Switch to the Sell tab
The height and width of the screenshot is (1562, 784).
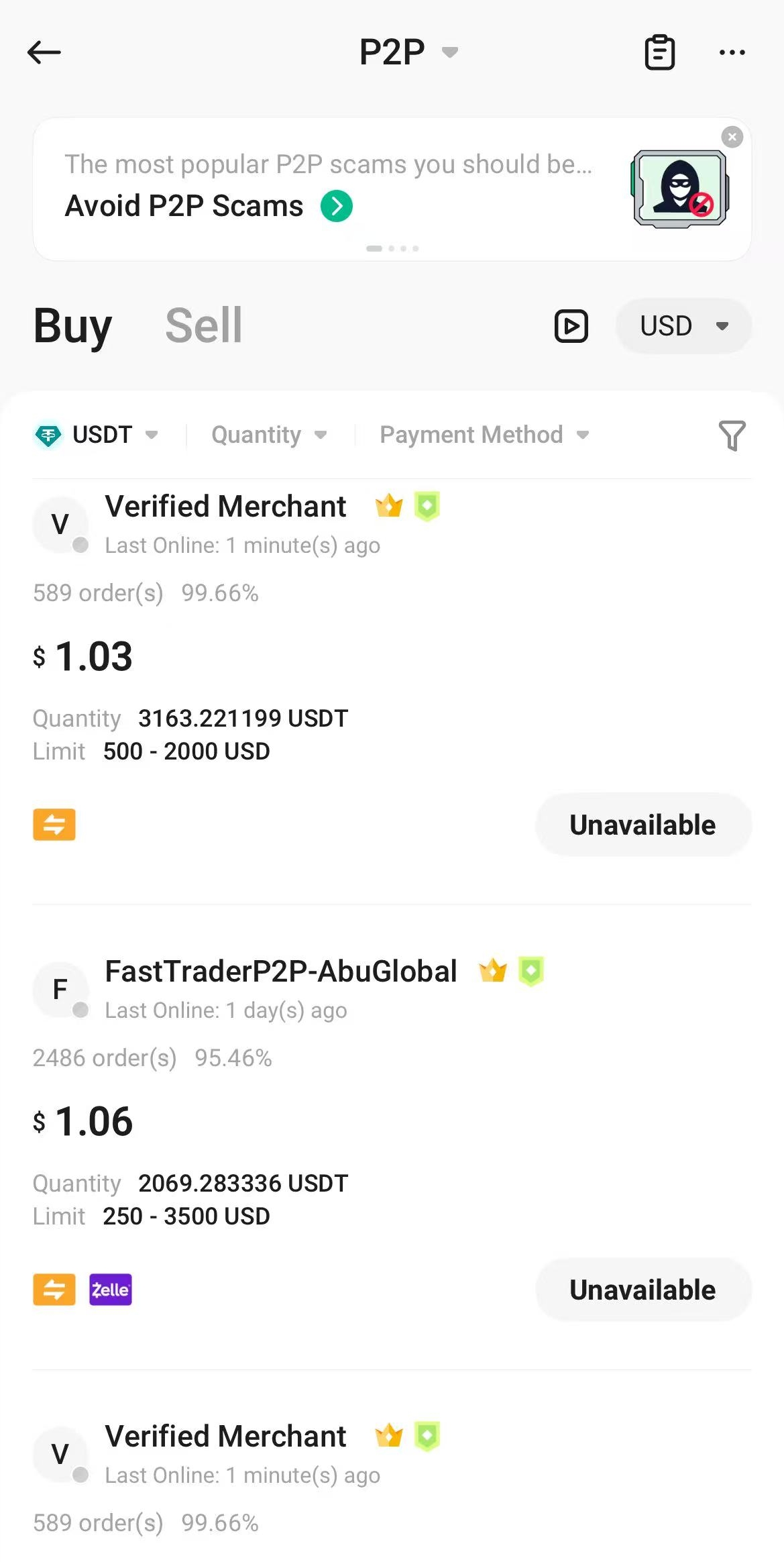pos(204,326)
